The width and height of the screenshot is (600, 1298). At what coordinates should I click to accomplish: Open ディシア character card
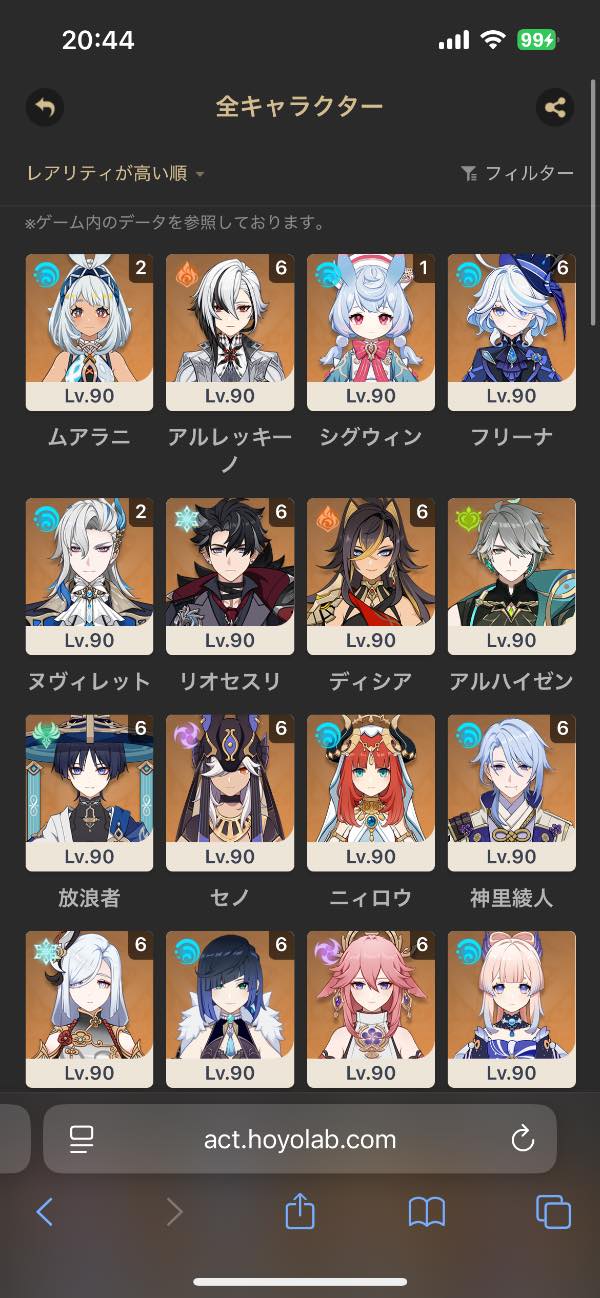371,576
